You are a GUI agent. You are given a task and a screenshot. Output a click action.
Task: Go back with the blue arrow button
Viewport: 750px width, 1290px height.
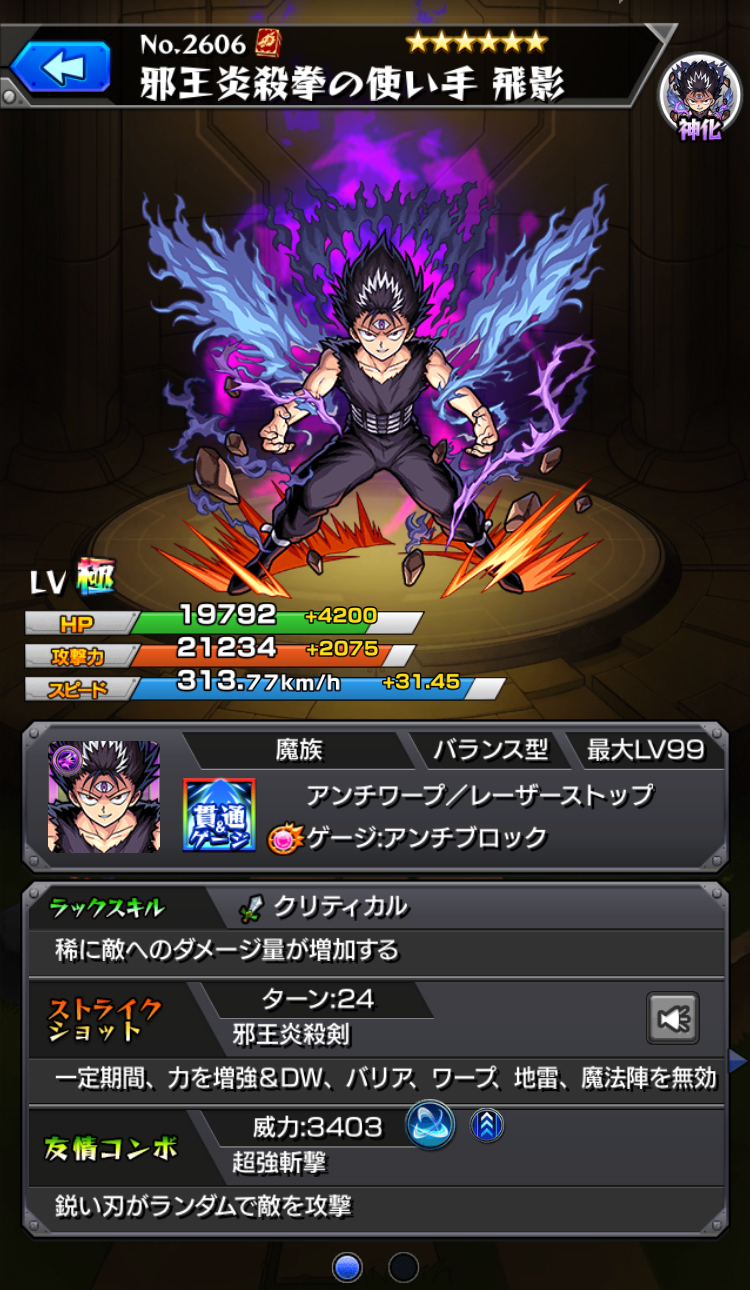[61, 66]
